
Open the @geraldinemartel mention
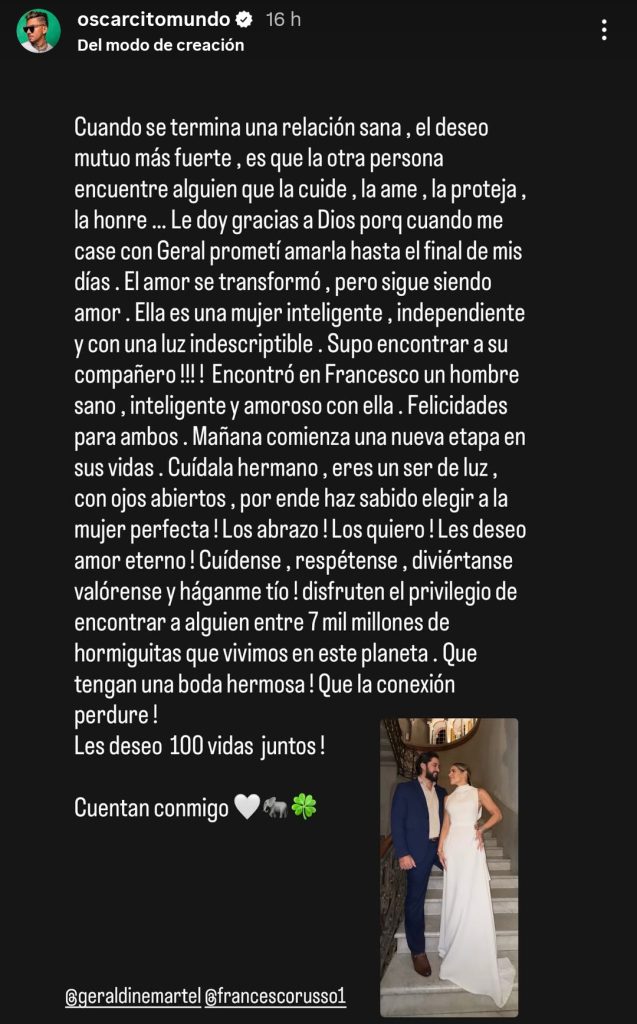(x=133, y=997)
